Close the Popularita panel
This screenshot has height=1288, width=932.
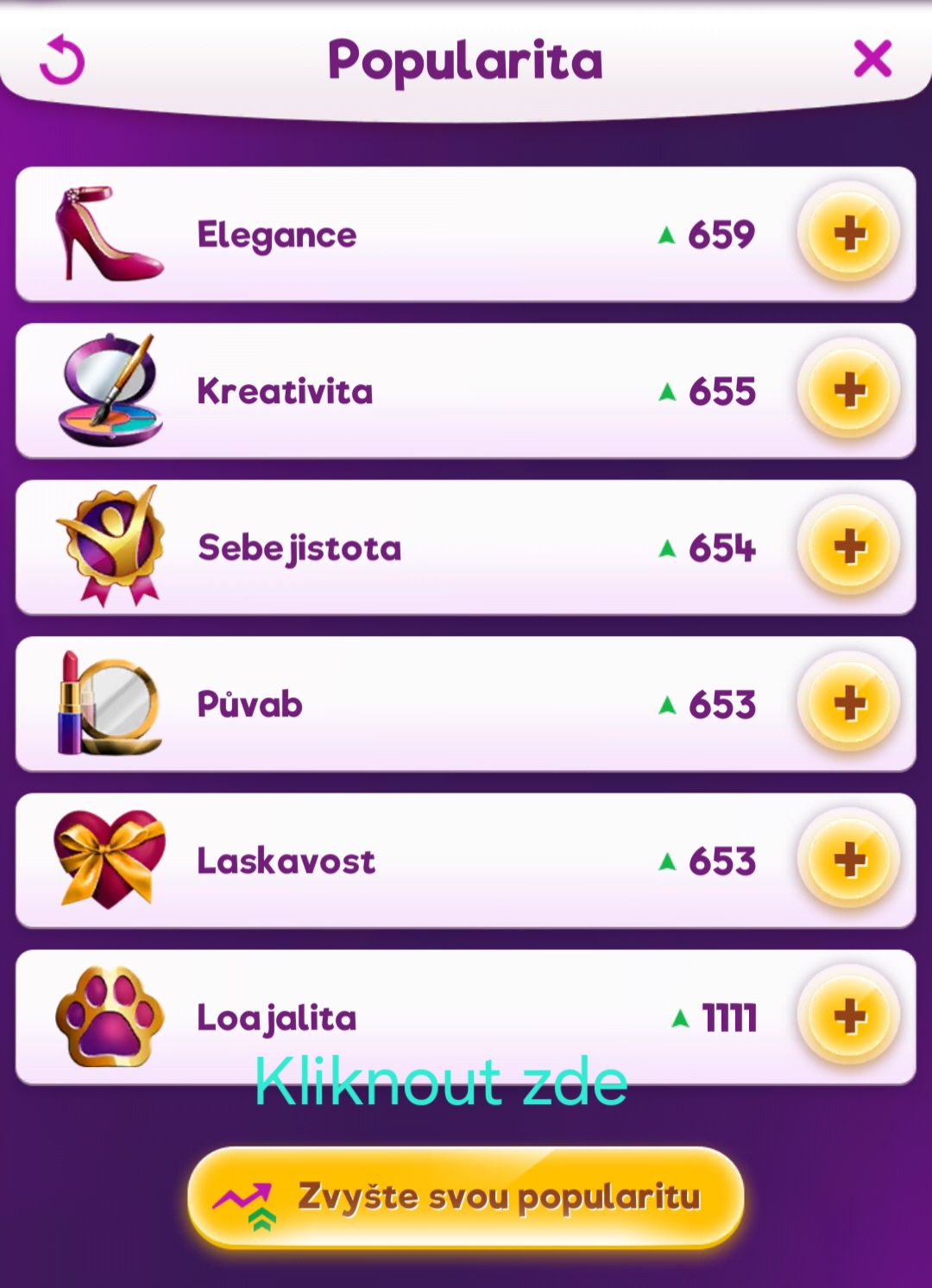coord(872,59)
